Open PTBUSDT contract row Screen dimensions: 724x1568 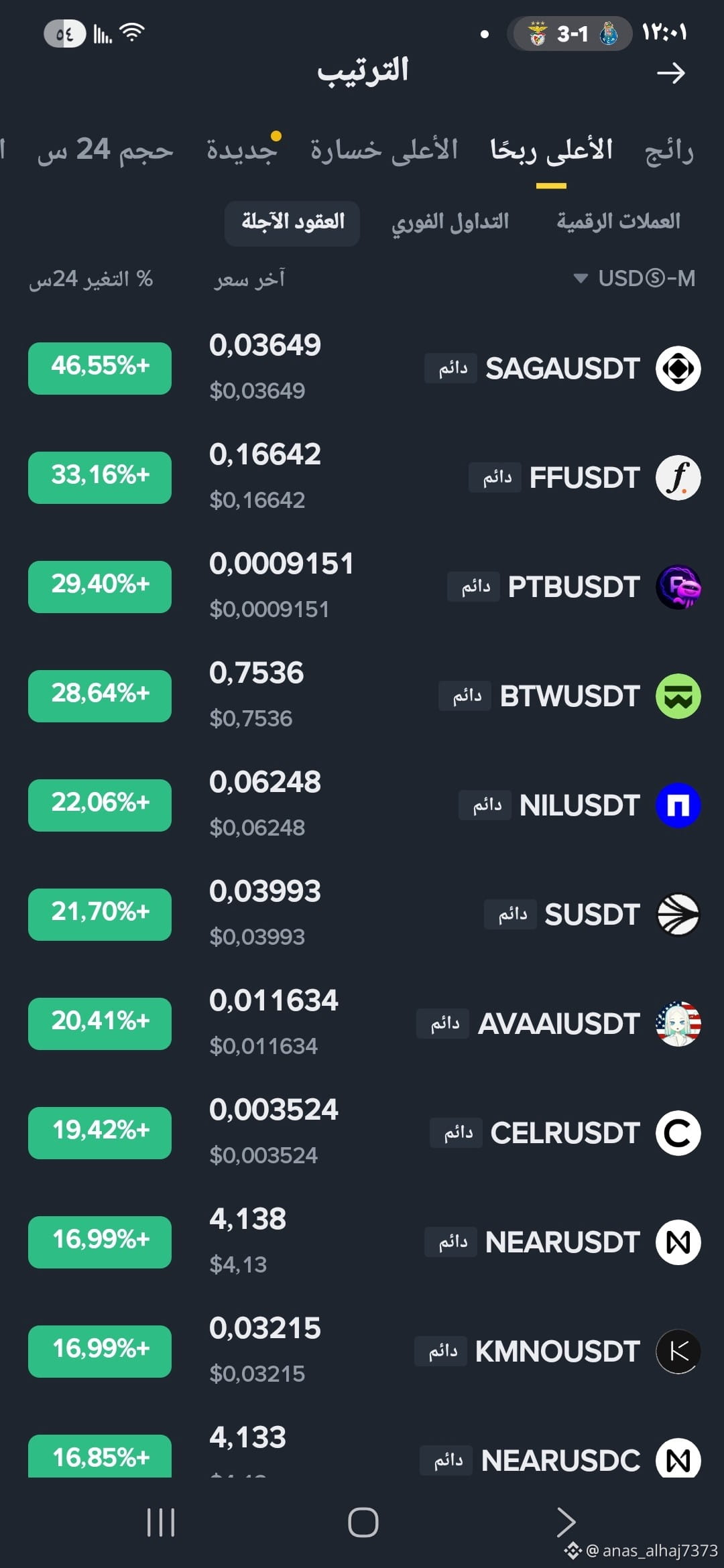[x=362, y=586]
